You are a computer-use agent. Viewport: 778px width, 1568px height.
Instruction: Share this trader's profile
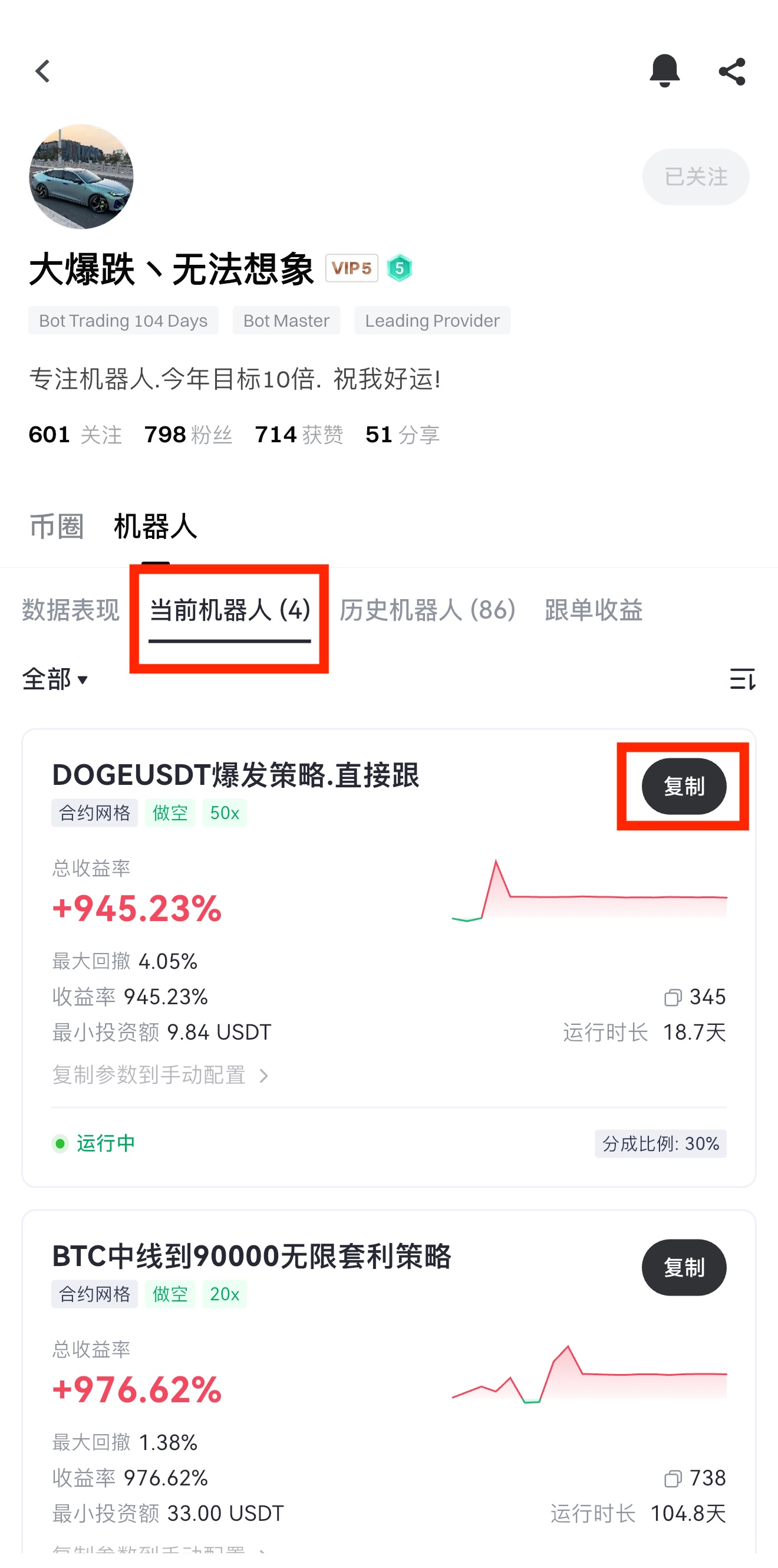732,72
